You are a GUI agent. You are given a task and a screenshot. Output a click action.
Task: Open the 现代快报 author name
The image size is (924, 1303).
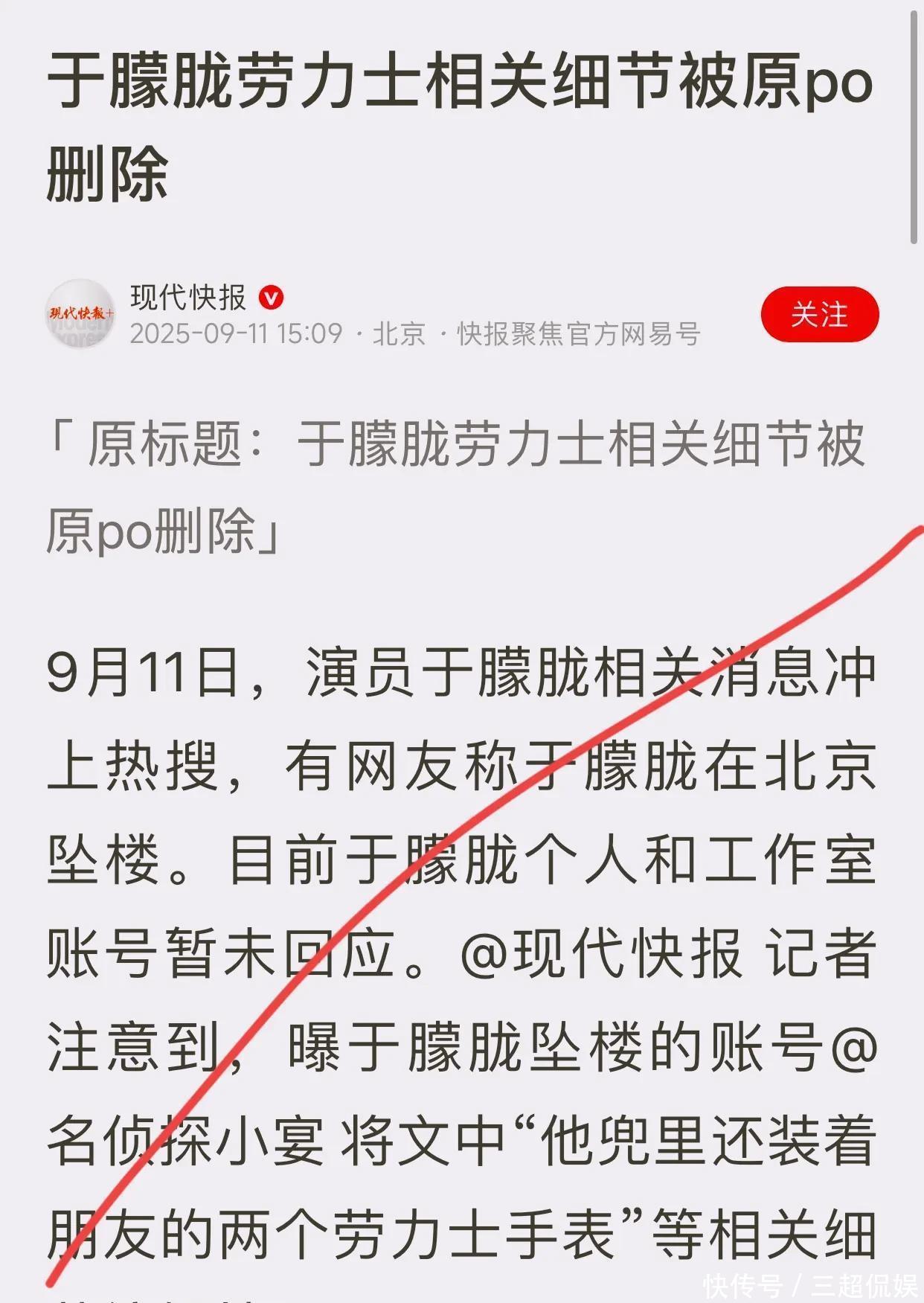[188, 298]
